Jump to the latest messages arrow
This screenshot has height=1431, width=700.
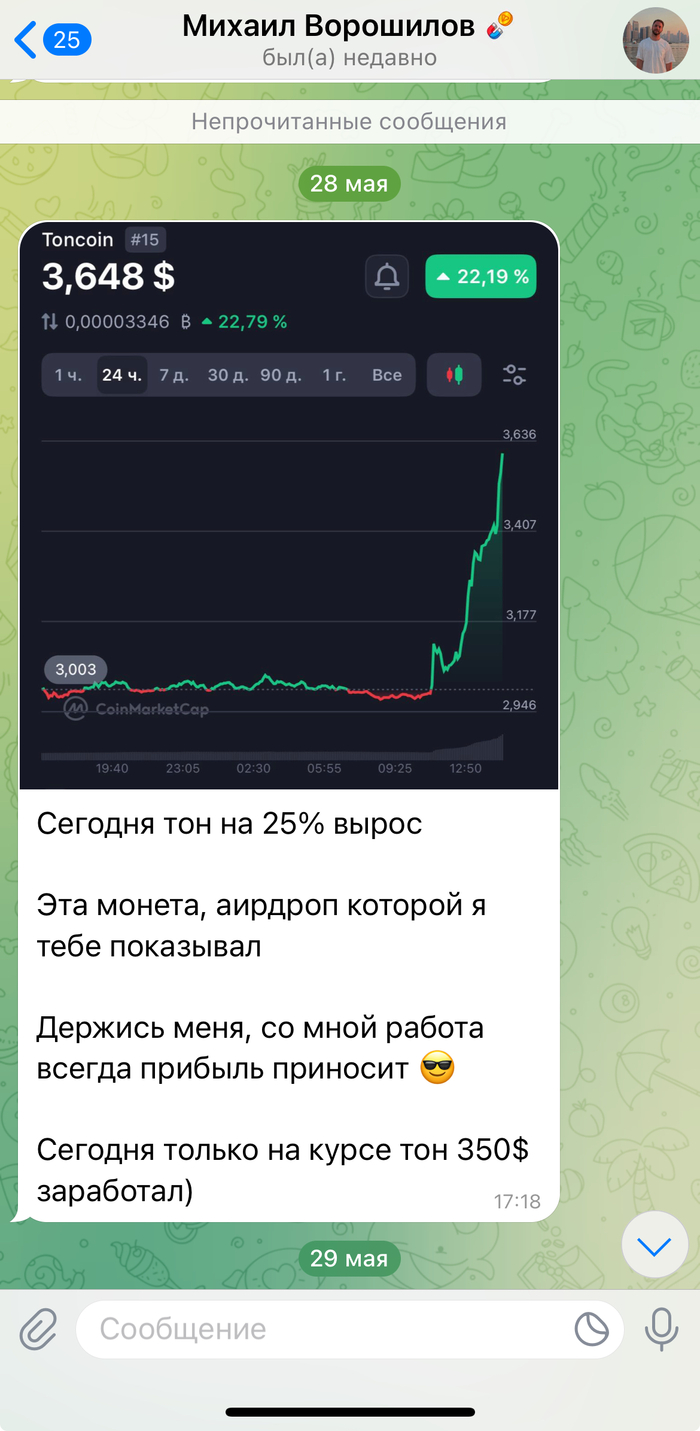pyautogui.click(x=654, y=1246)
